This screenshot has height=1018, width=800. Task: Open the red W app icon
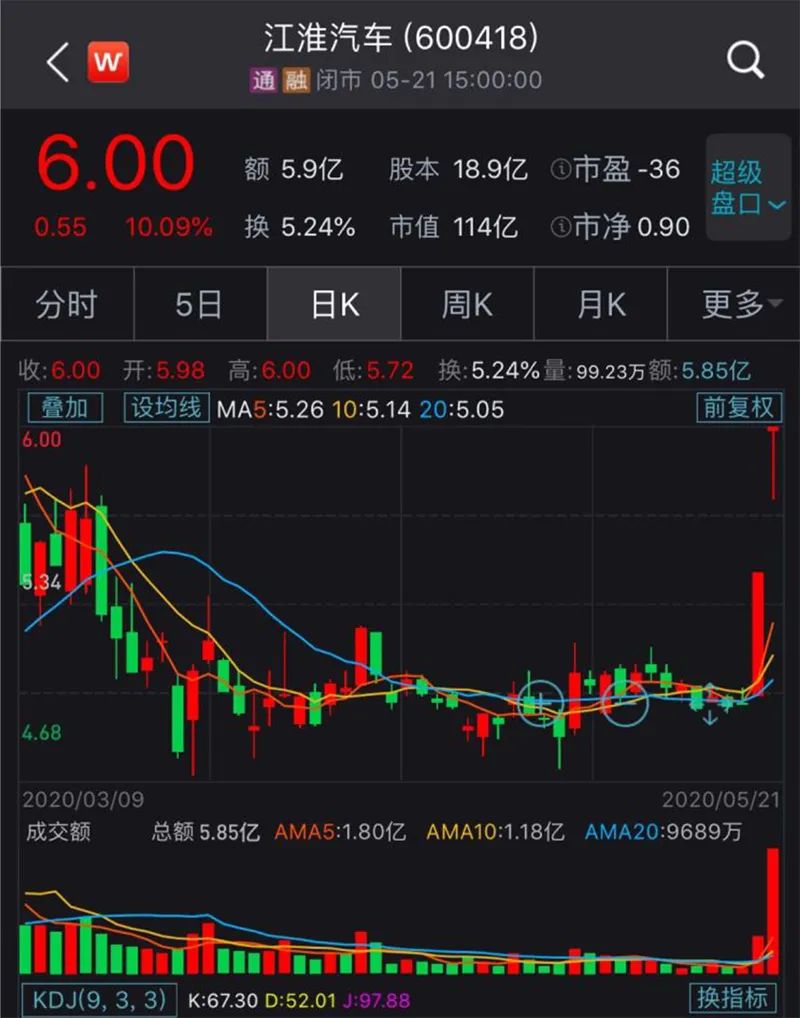(x=108, y=63)
